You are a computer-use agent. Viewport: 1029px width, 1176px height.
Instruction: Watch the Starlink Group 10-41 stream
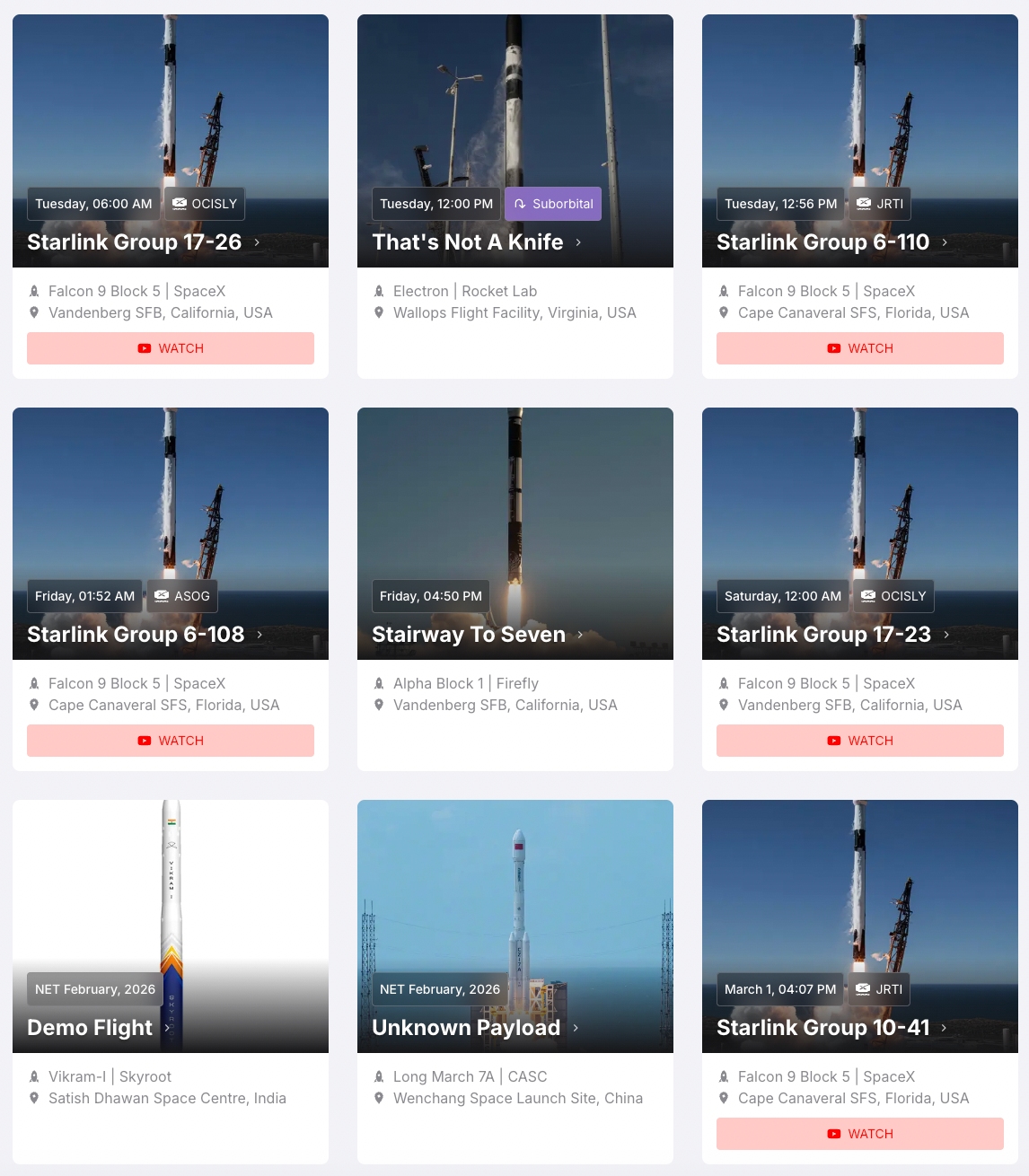coord(859,1134)
